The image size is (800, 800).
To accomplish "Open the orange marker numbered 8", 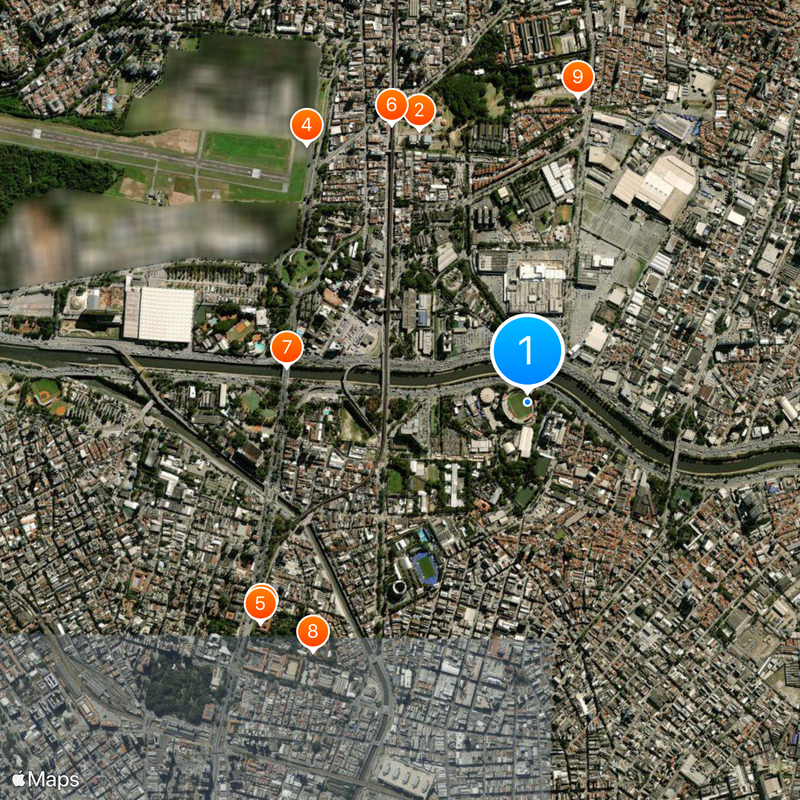I will pos(313,631).
